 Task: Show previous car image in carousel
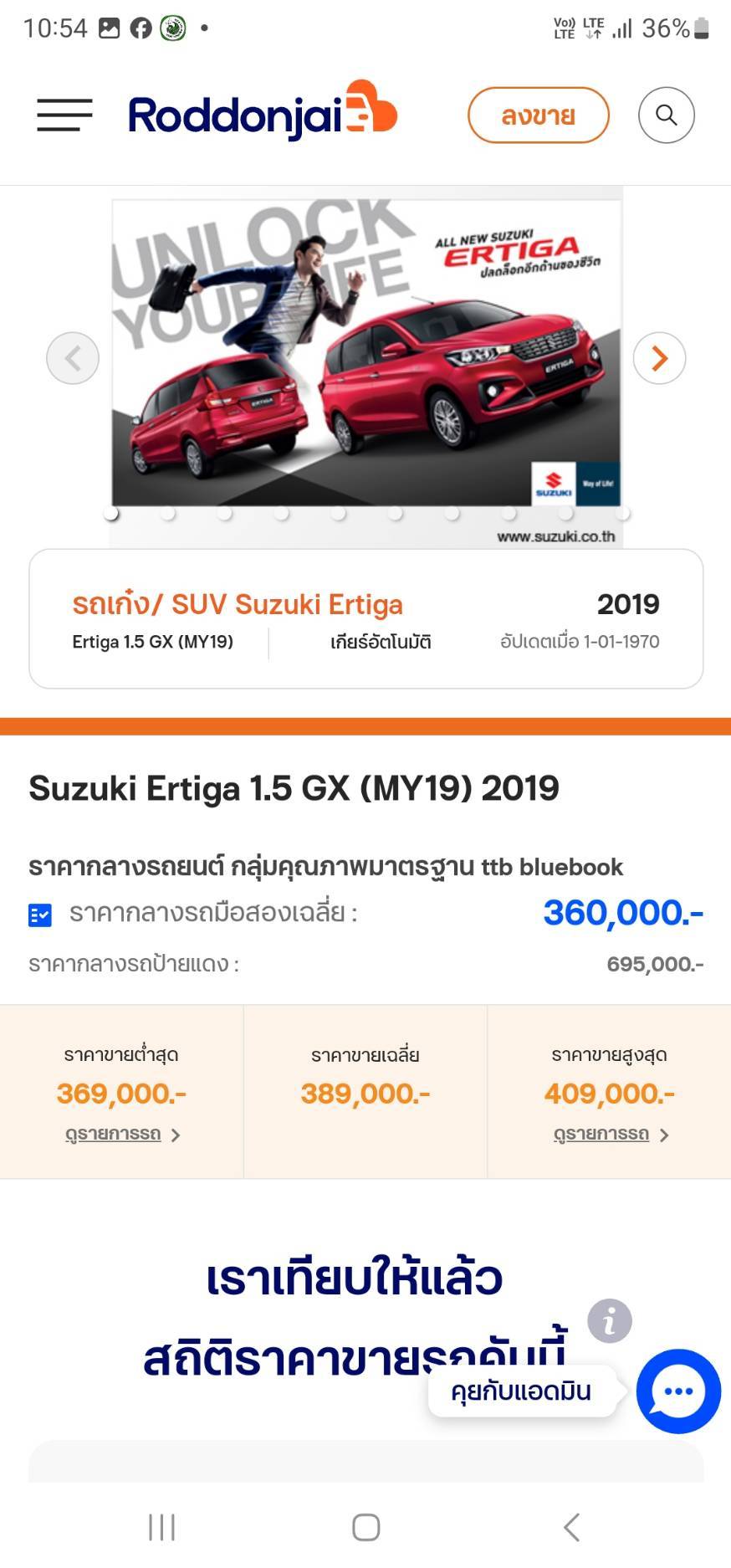tap(73, 358)
